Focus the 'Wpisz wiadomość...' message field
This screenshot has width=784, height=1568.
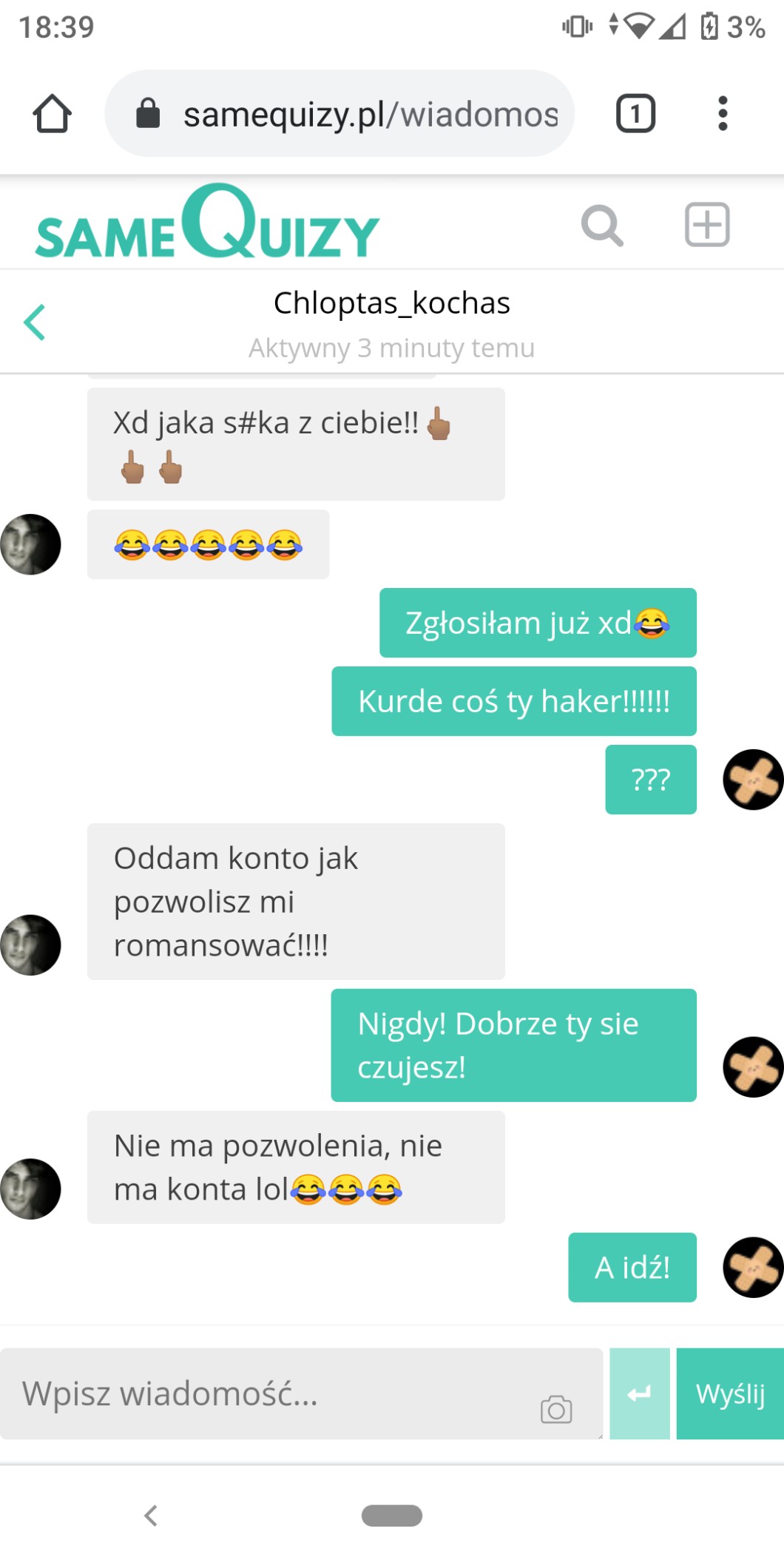(274, 1393)
